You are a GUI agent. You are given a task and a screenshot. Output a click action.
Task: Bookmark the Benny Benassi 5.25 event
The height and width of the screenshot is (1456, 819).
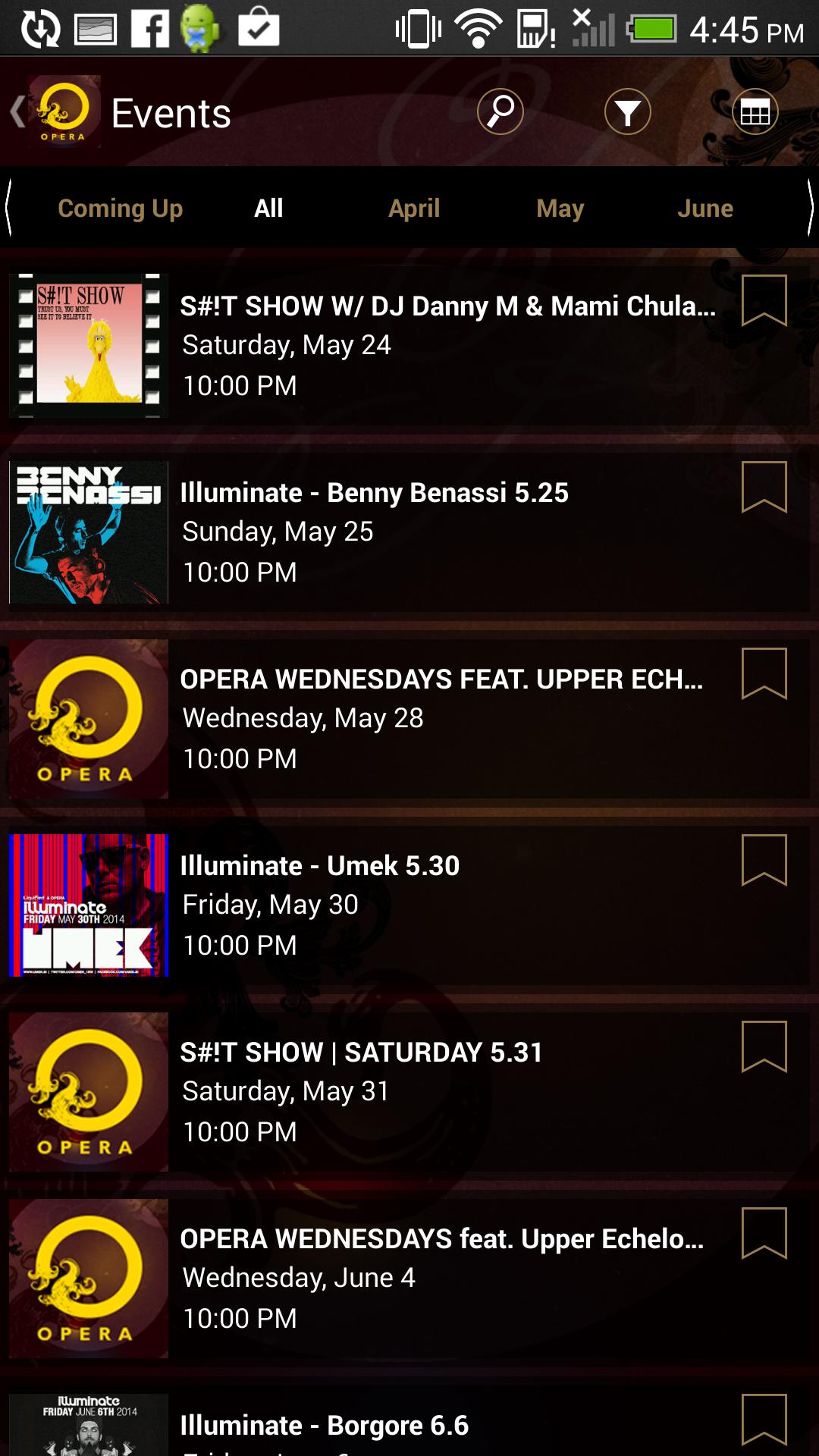coord(764,486)
